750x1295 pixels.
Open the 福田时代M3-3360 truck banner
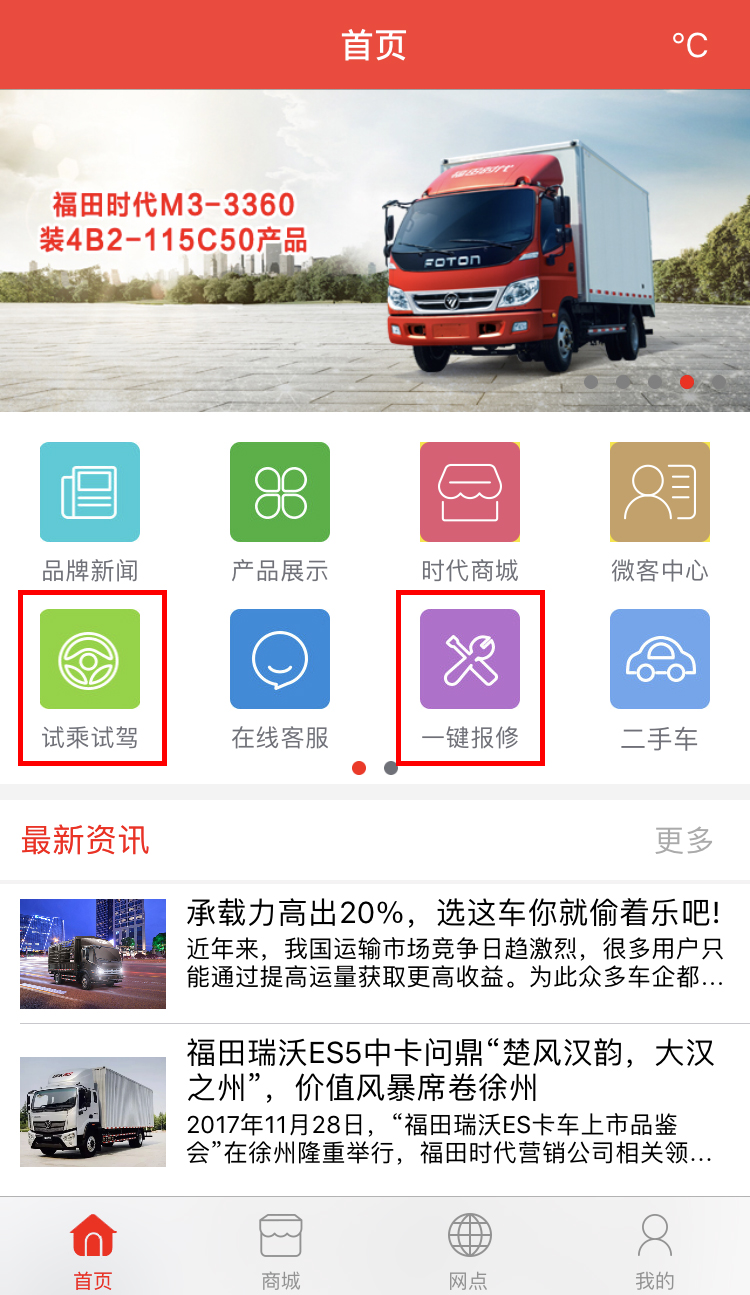[x=375, y=250]
